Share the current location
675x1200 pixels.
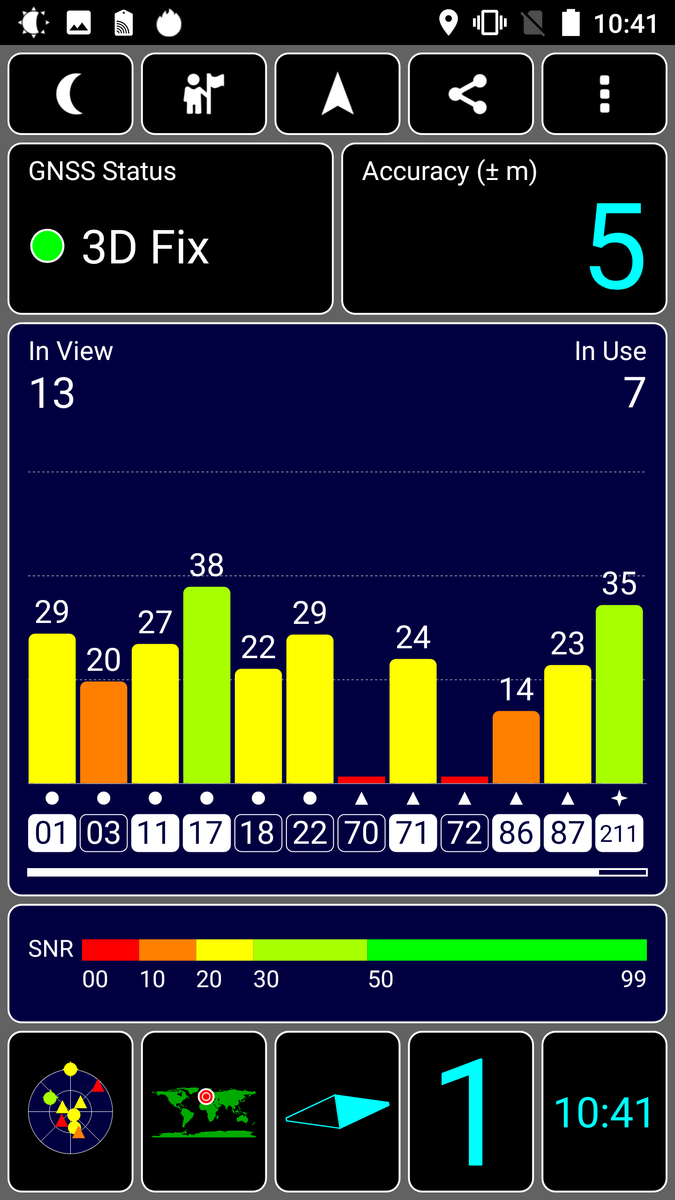[x=470, y=94]
